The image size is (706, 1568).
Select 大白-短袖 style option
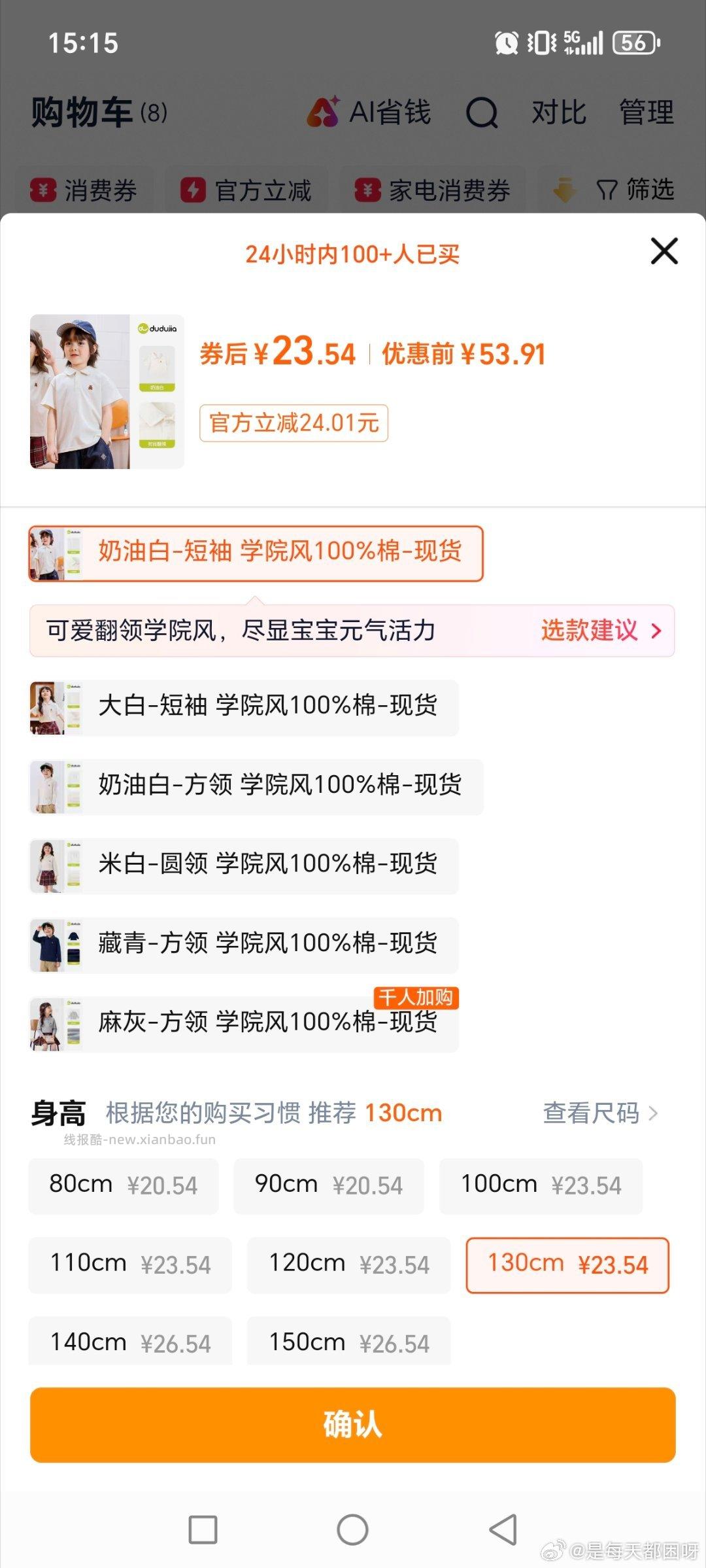244,707
